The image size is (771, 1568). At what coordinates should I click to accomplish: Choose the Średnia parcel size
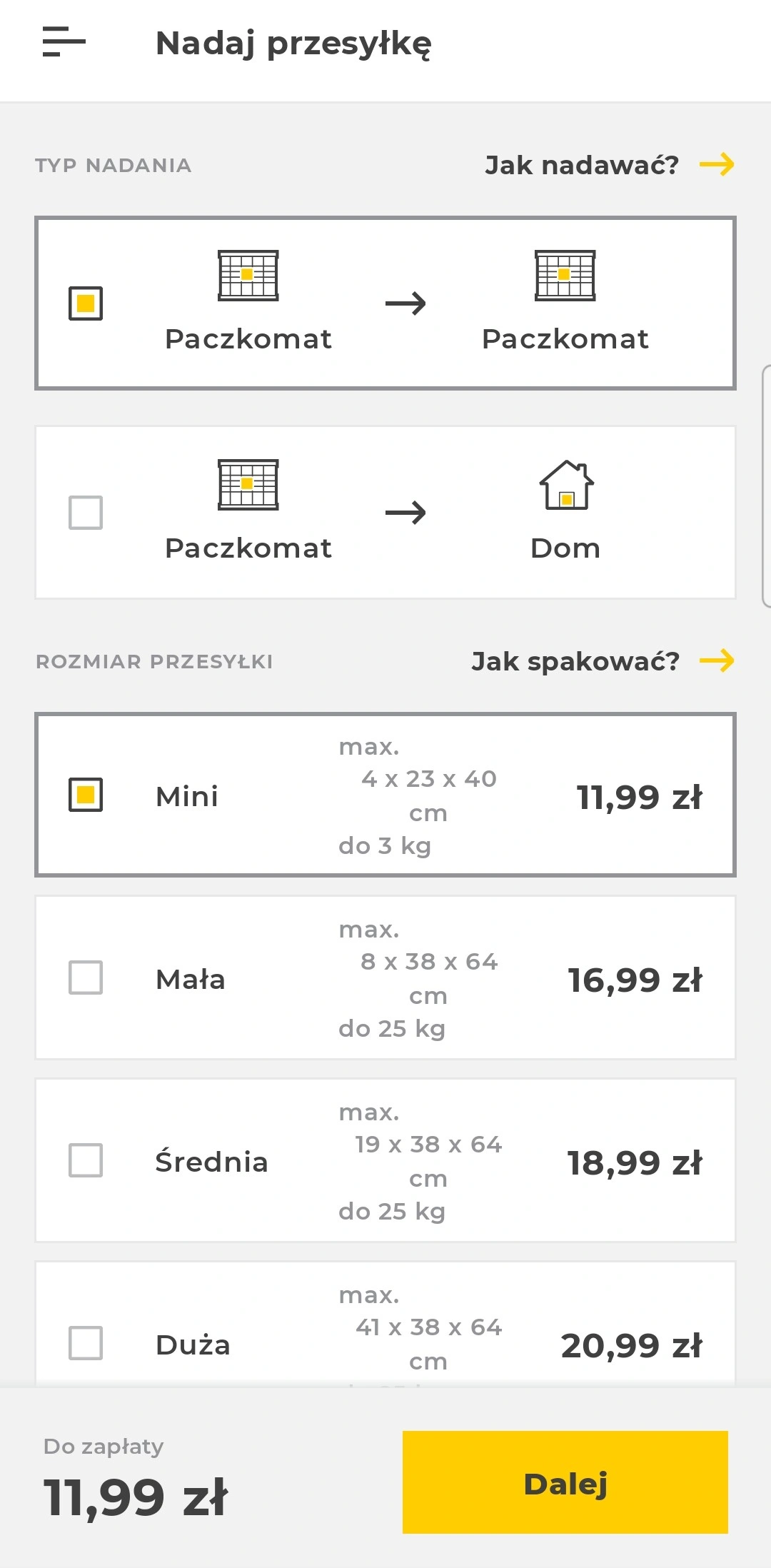[385, 1160]
